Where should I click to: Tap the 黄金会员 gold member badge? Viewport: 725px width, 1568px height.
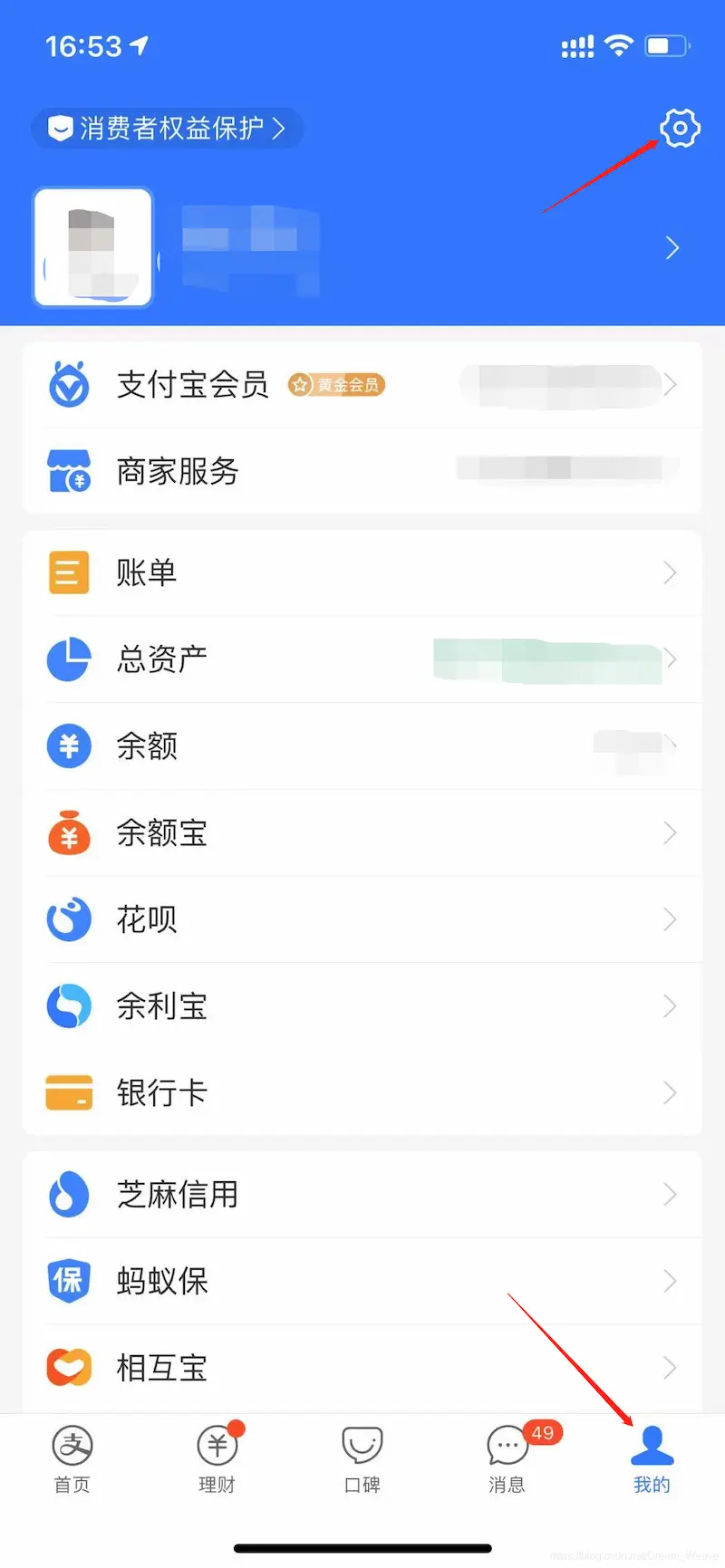tap(335, 384)
